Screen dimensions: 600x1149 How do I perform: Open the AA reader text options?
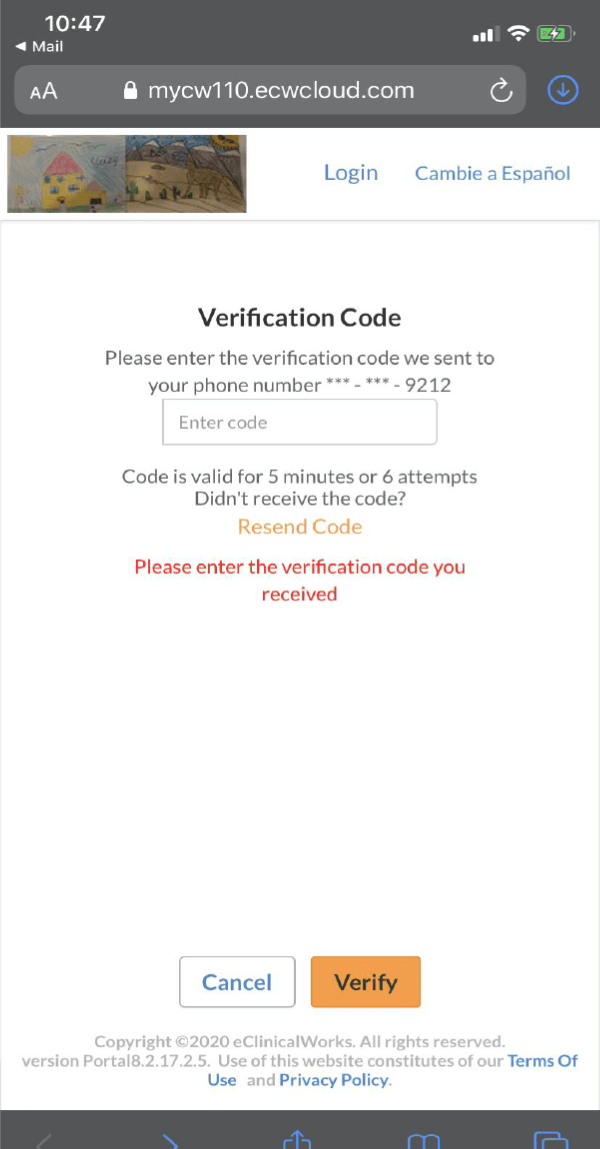point(44,91)
